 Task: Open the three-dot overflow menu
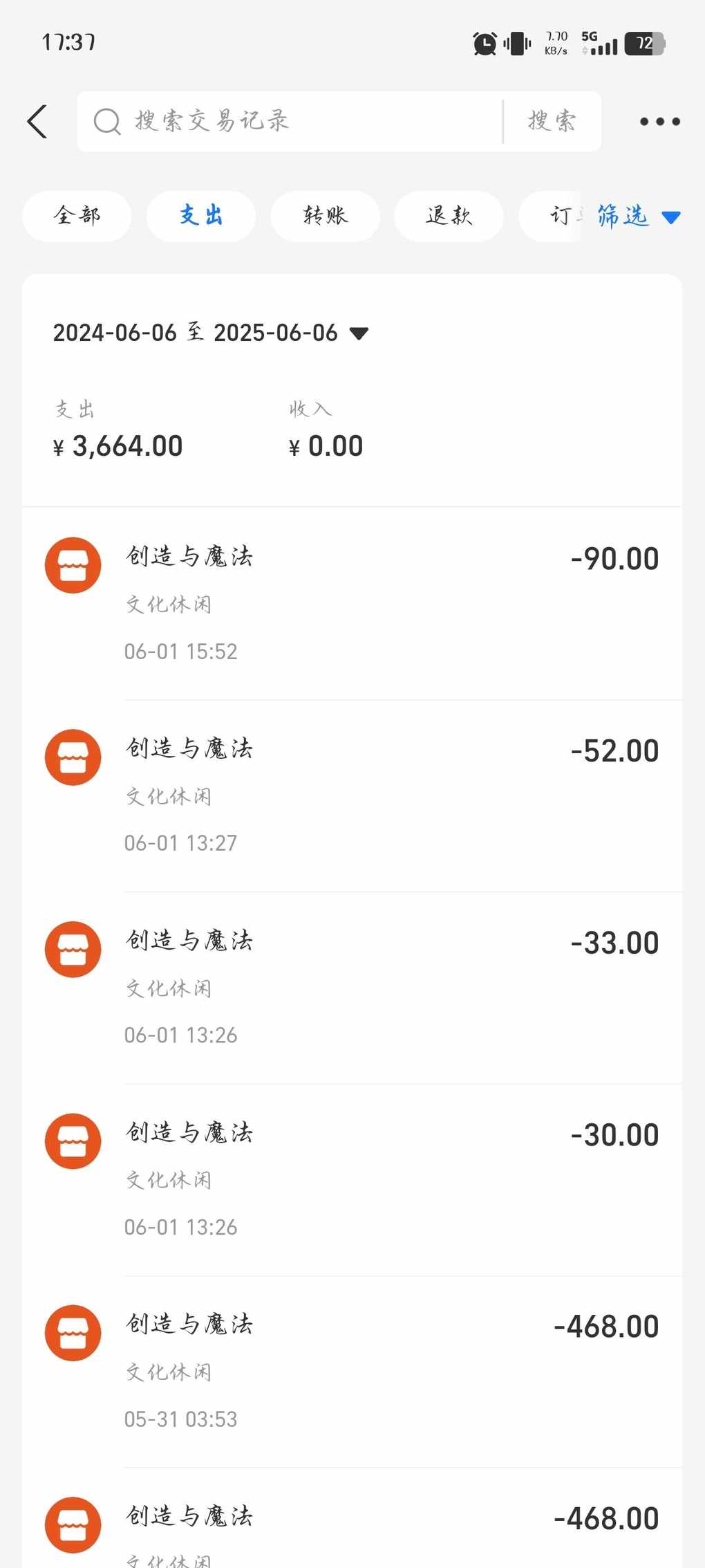(659, 122)
